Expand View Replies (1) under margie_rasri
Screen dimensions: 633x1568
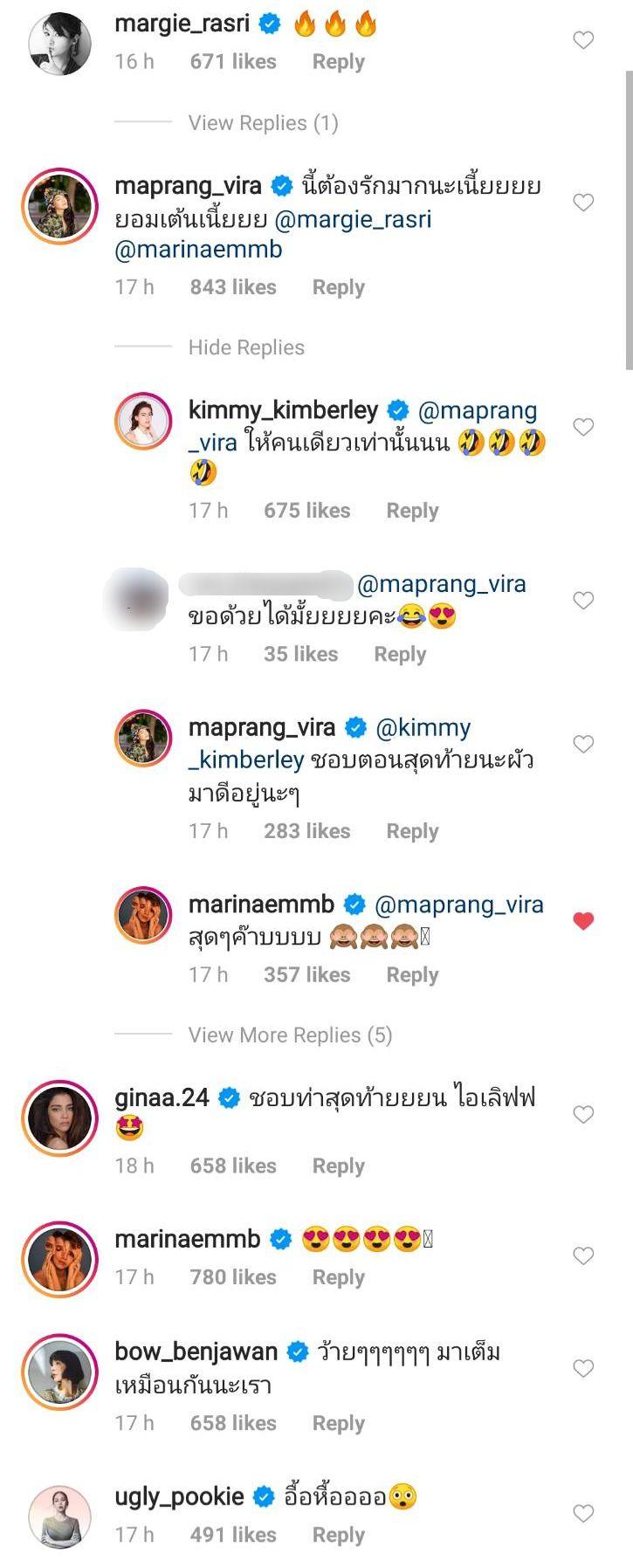coord(263,123)
